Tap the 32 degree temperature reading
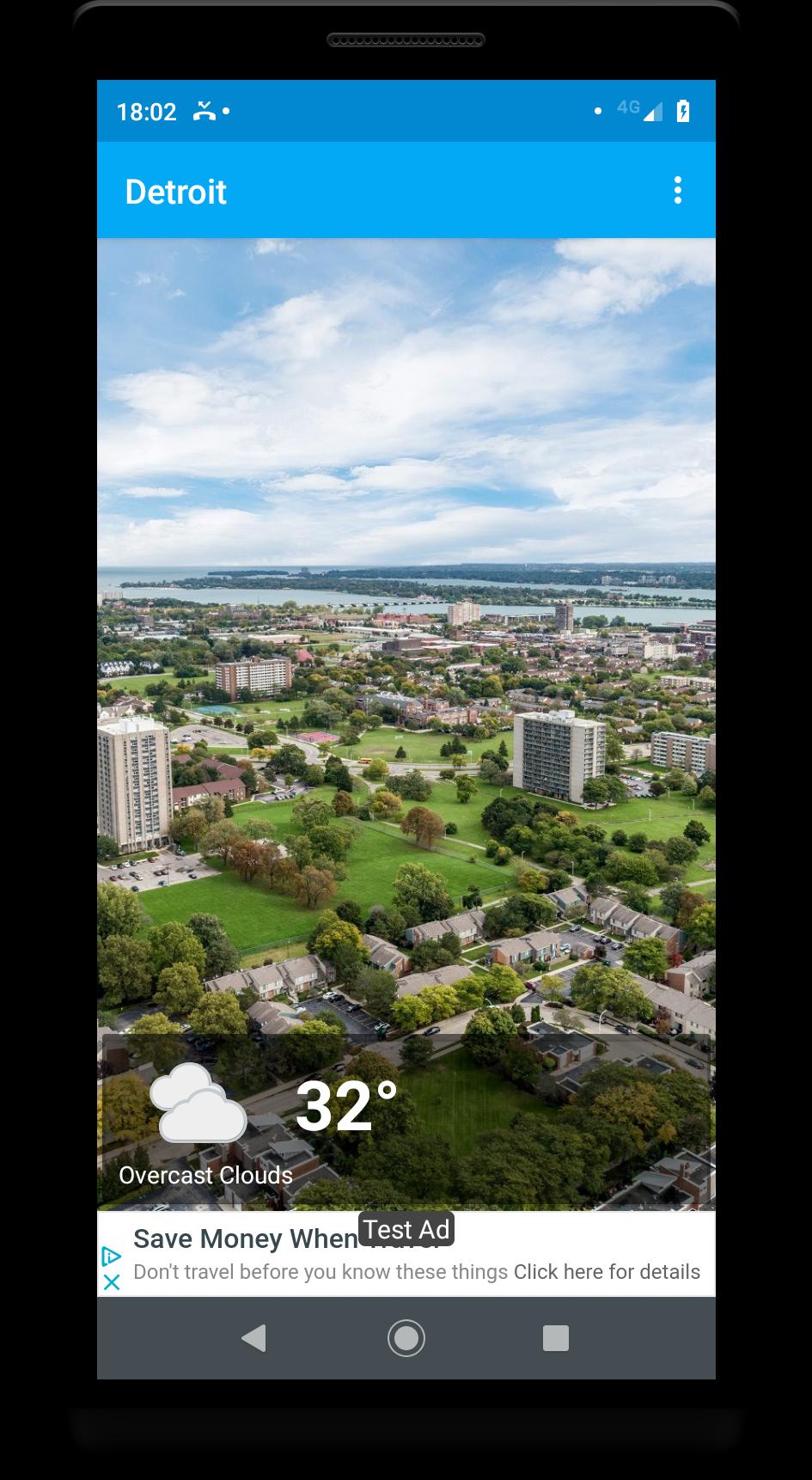The height and width of the screenshot is (1480, 812). tap(345, 1105)
